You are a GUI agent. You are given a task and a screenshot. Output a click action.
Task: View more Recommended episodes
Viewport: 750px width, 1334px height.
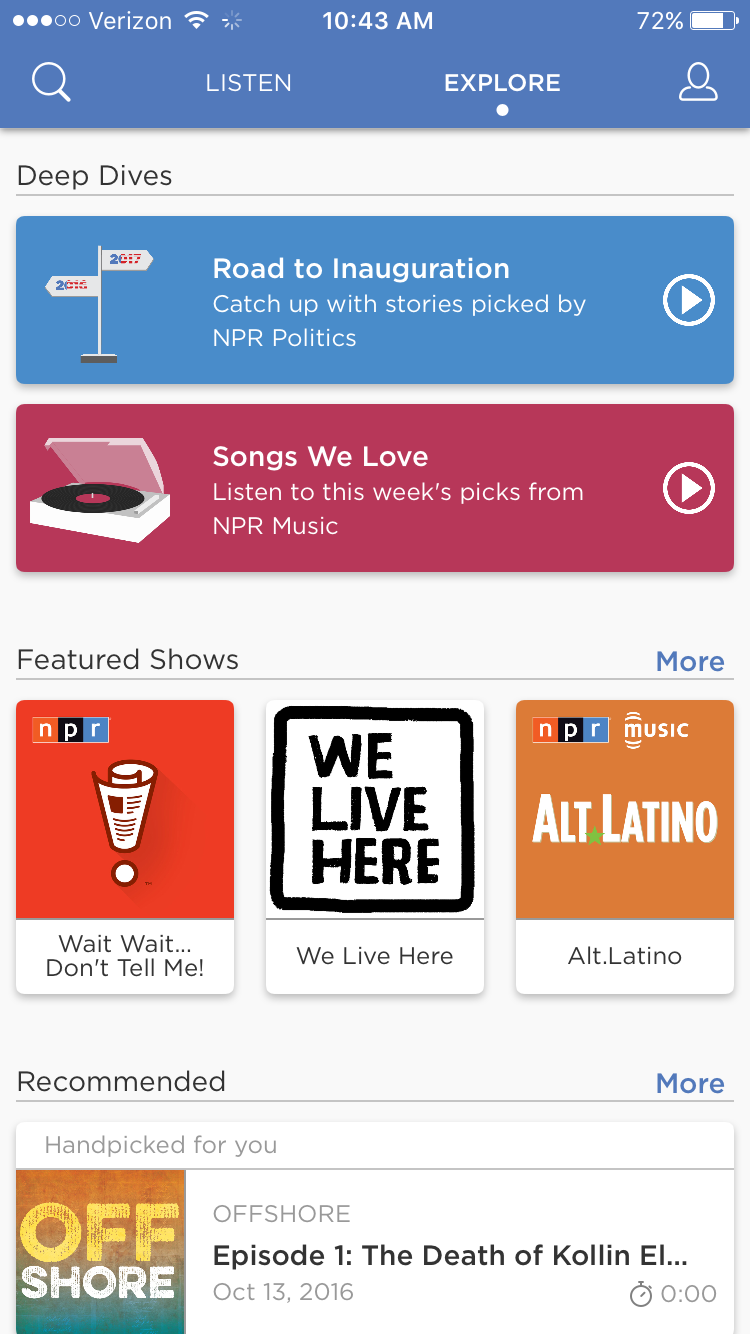tap(690, 1083)
